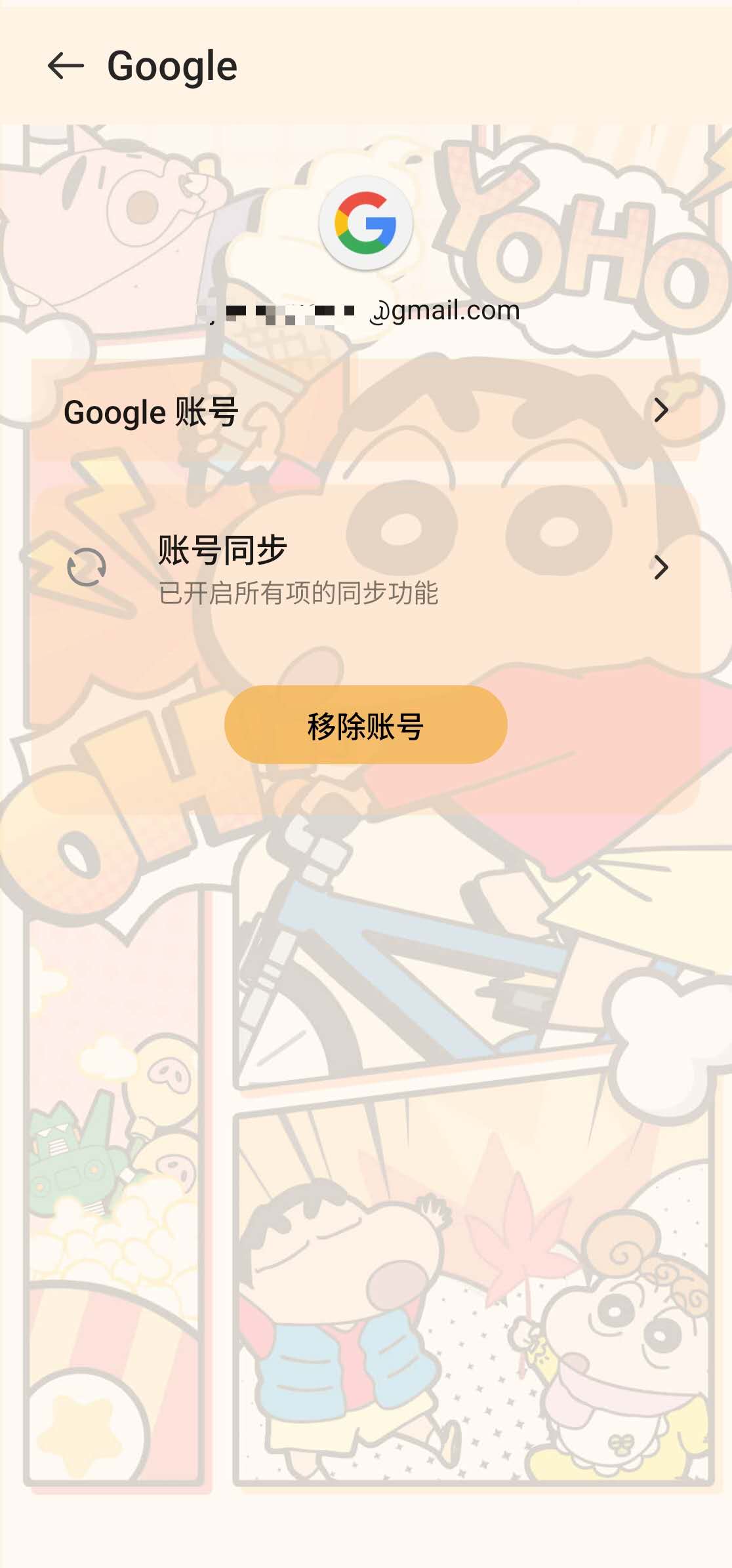Open the Google 账号 row

[x=365, y=412]
